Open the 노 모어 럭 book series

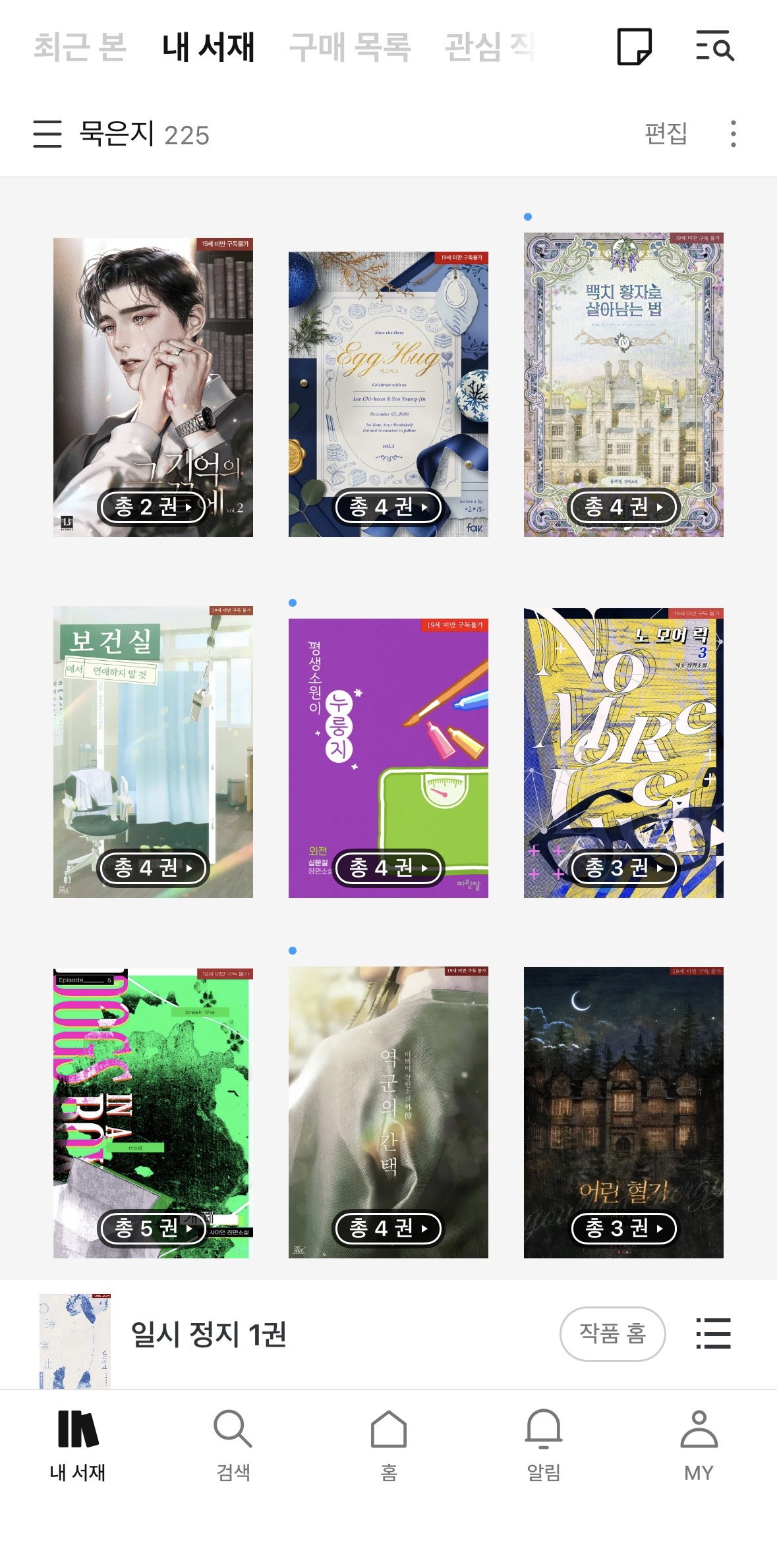coord(623,753)
